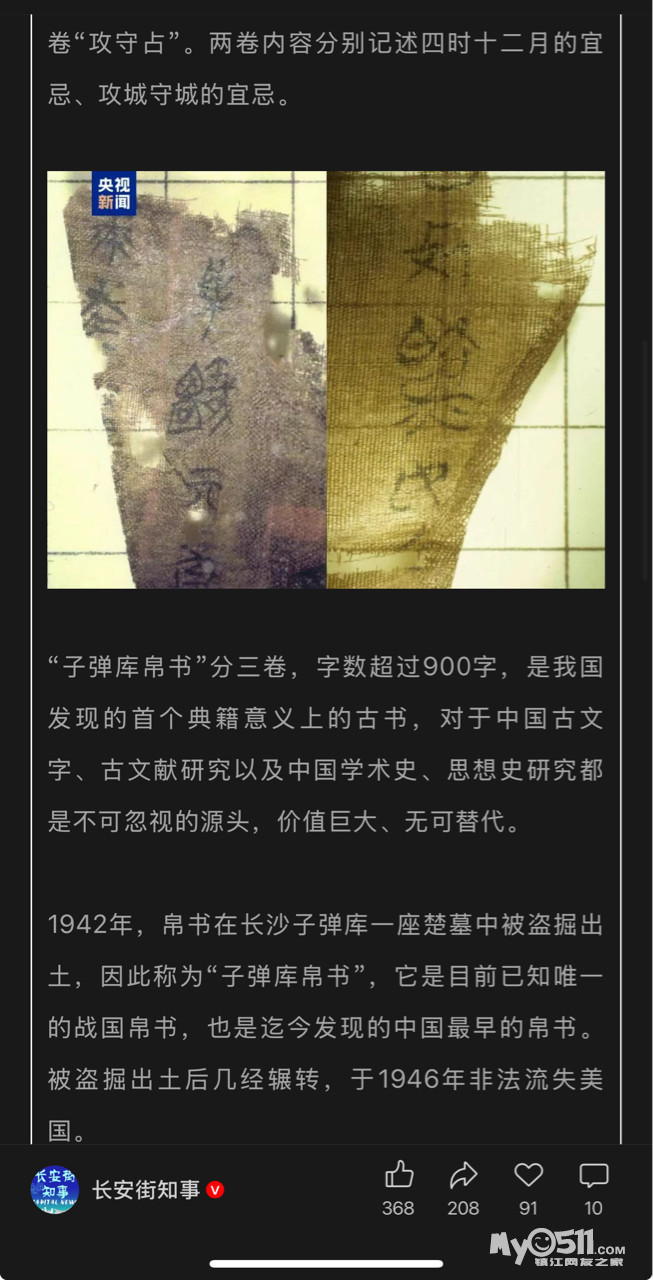Like this article with the thumbs-up icon
Screen dimensions: 653x1280
click(x=398, y=1175)
